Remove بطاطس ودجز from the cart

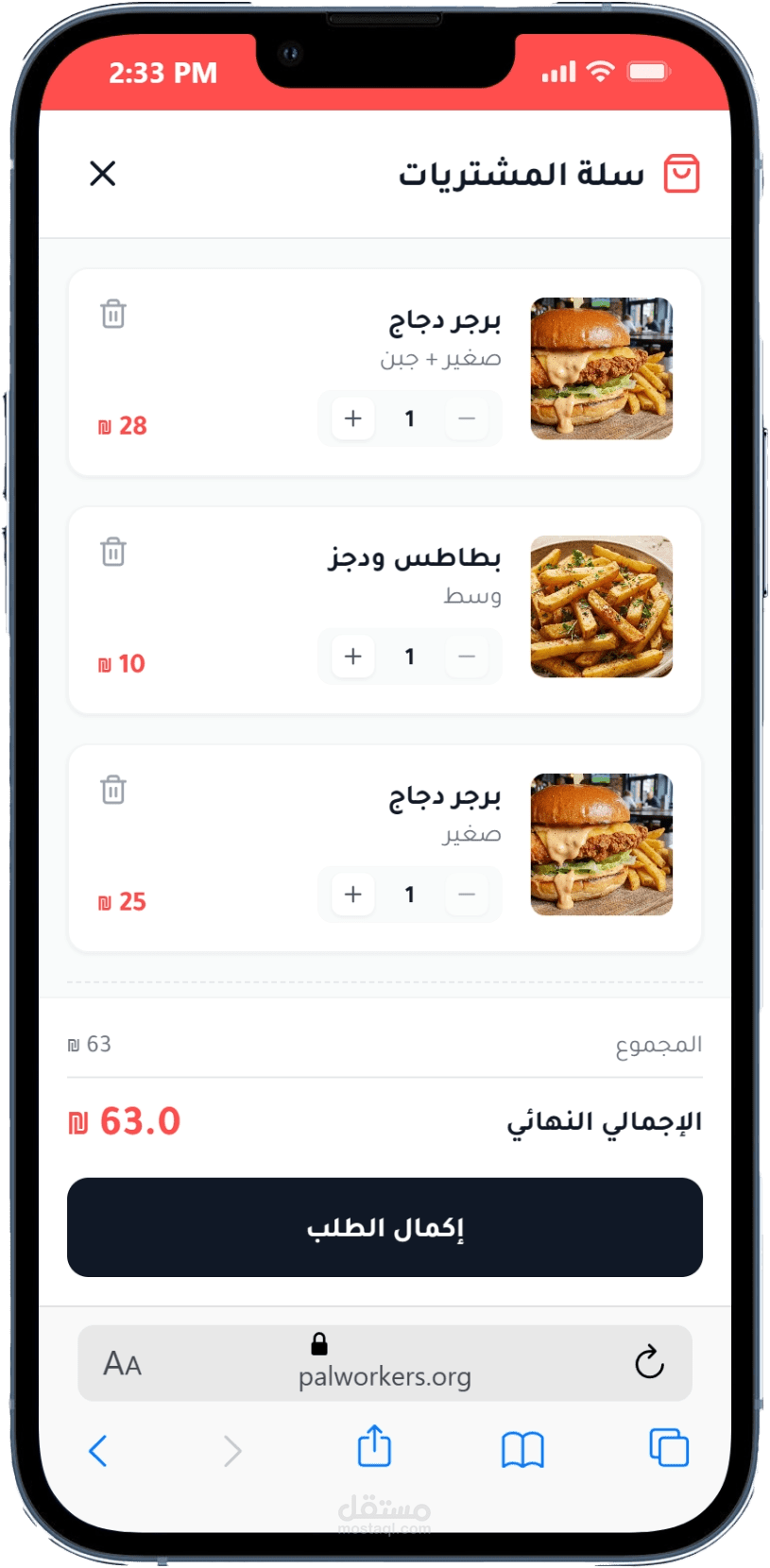pyautogui.click(x=113, y=552)
